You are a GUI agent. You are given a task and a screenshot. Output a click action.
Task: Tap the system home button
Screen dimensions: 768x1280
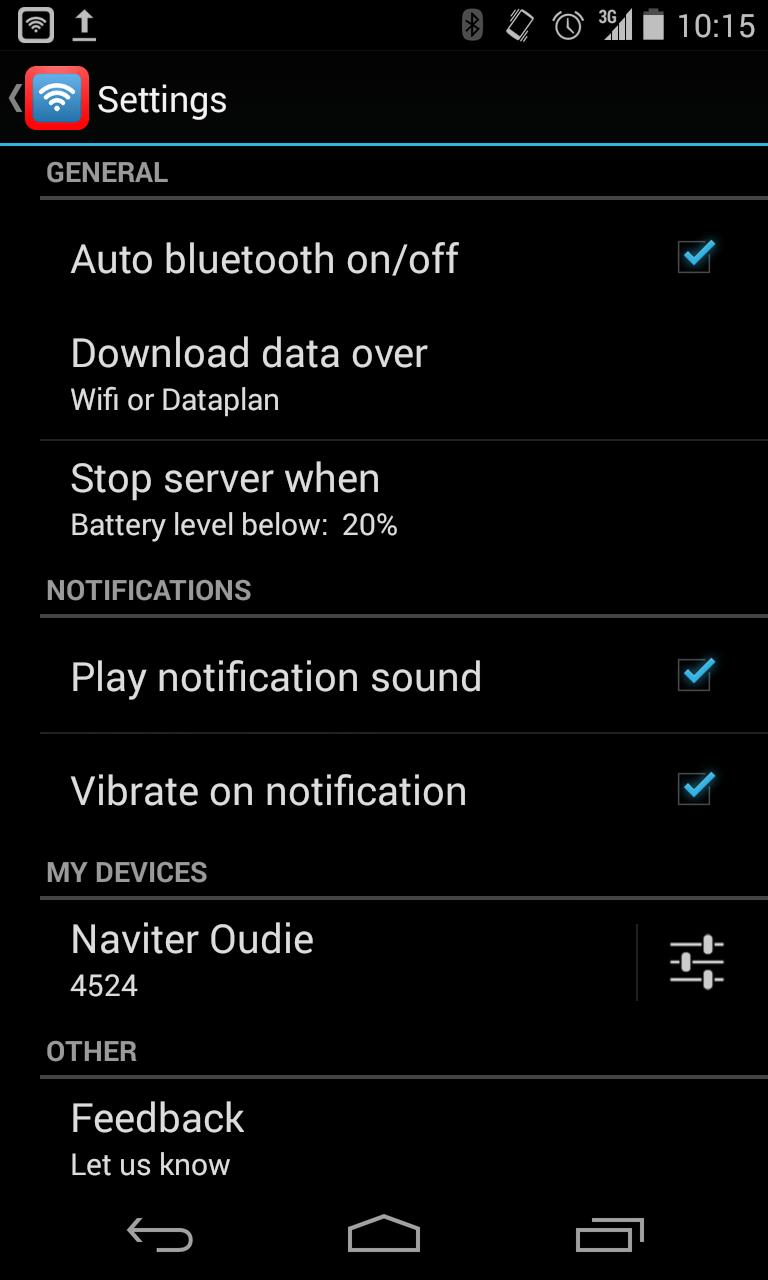(x=384, y=1234)
